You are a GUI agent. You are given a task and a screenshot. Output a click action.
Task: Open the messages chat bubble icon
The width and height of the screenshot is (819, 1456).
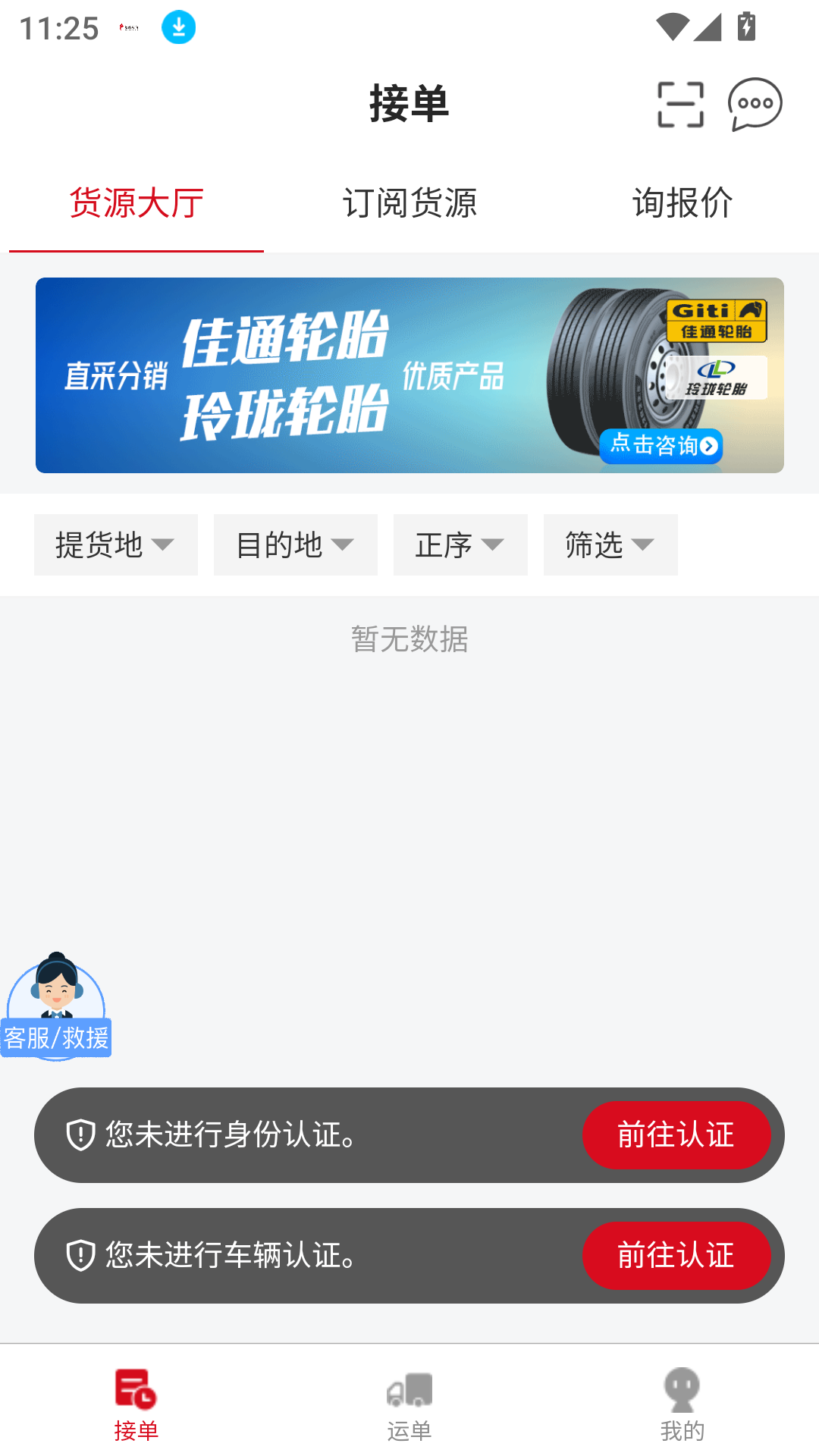[x=755, y=105]
